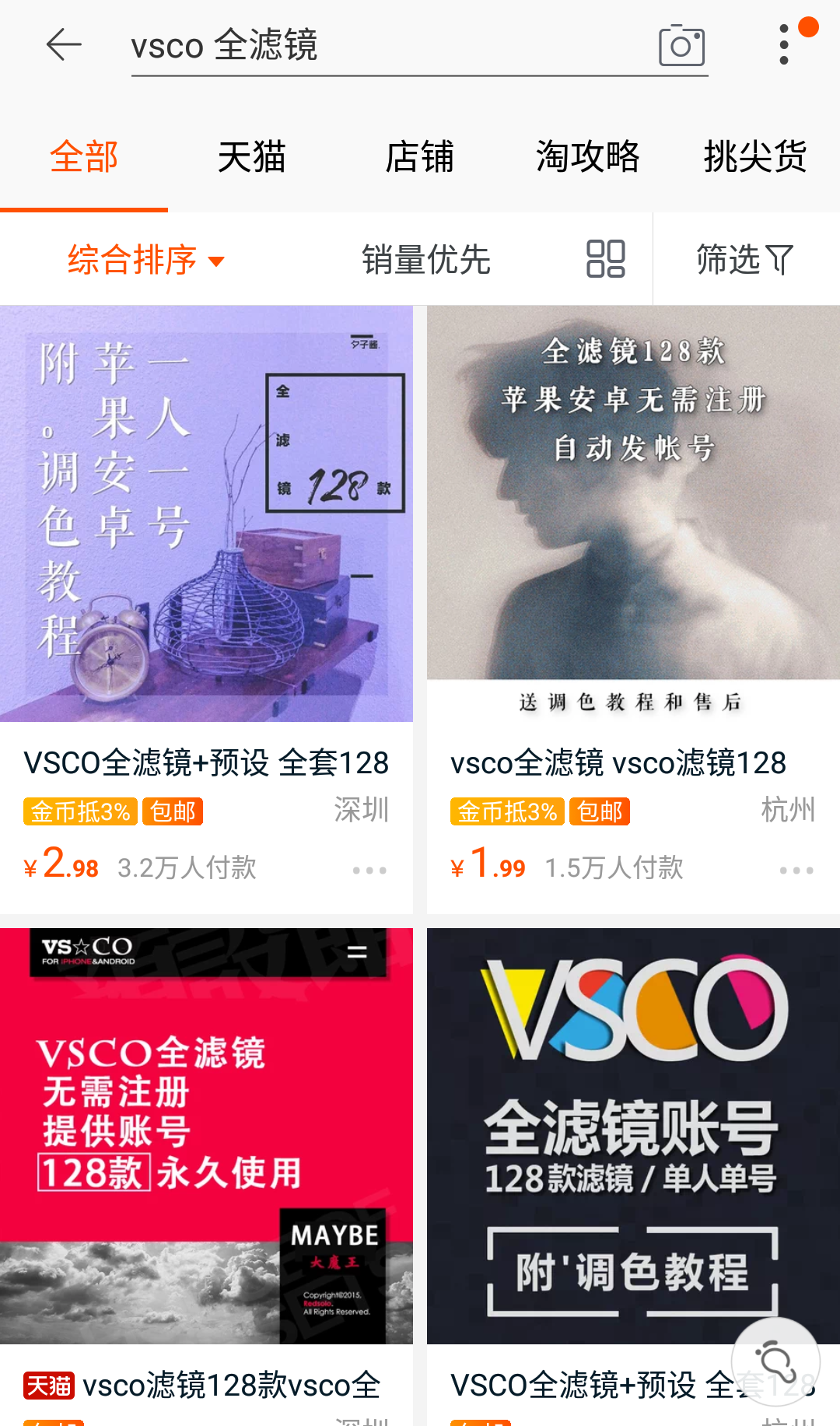
Task: Switch to the 淘攻略 tab
Action: coord(587,157)
